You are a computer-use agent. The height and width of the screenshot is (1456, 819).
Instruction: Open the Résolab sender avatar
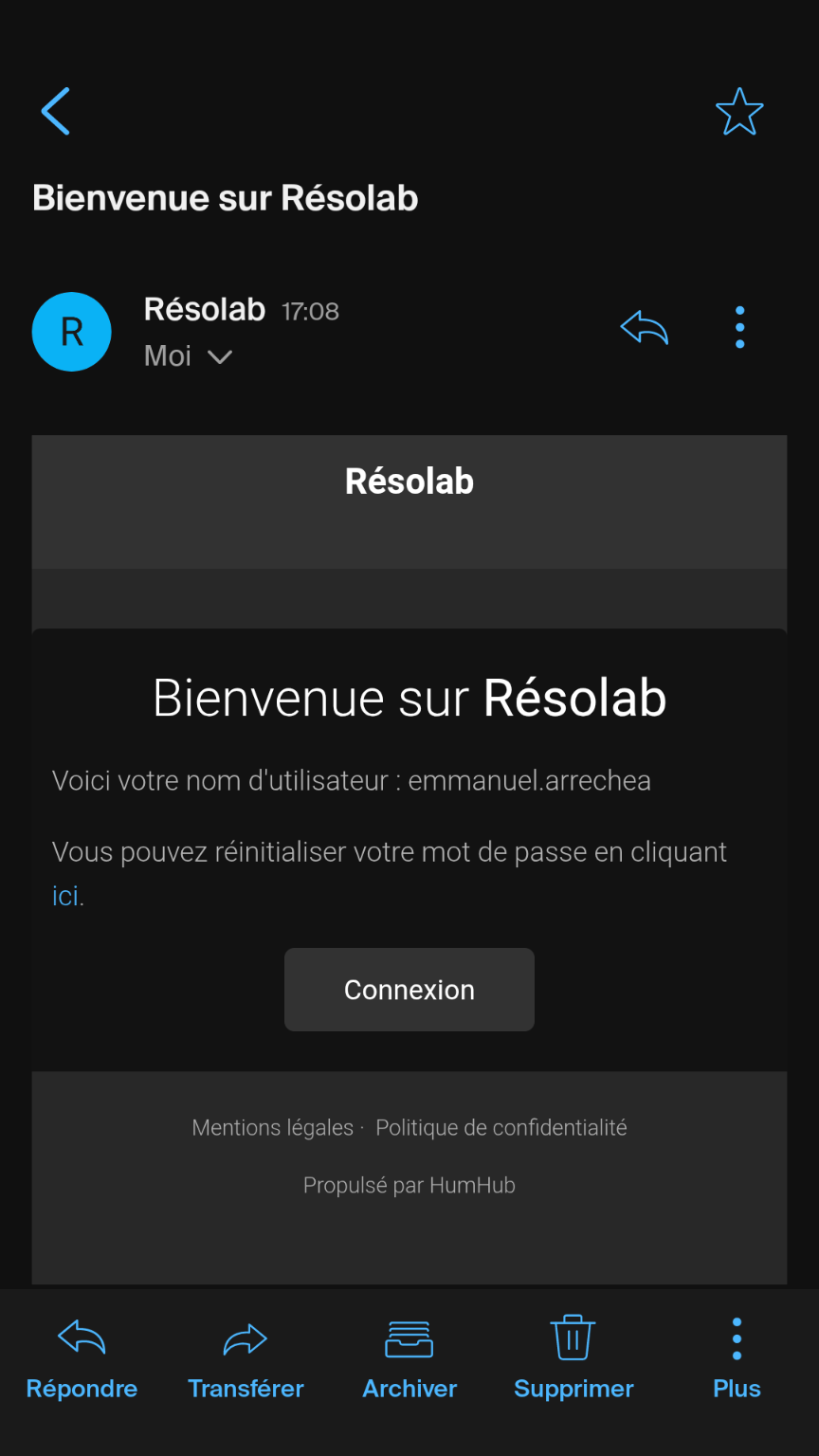tap(72, 332)
